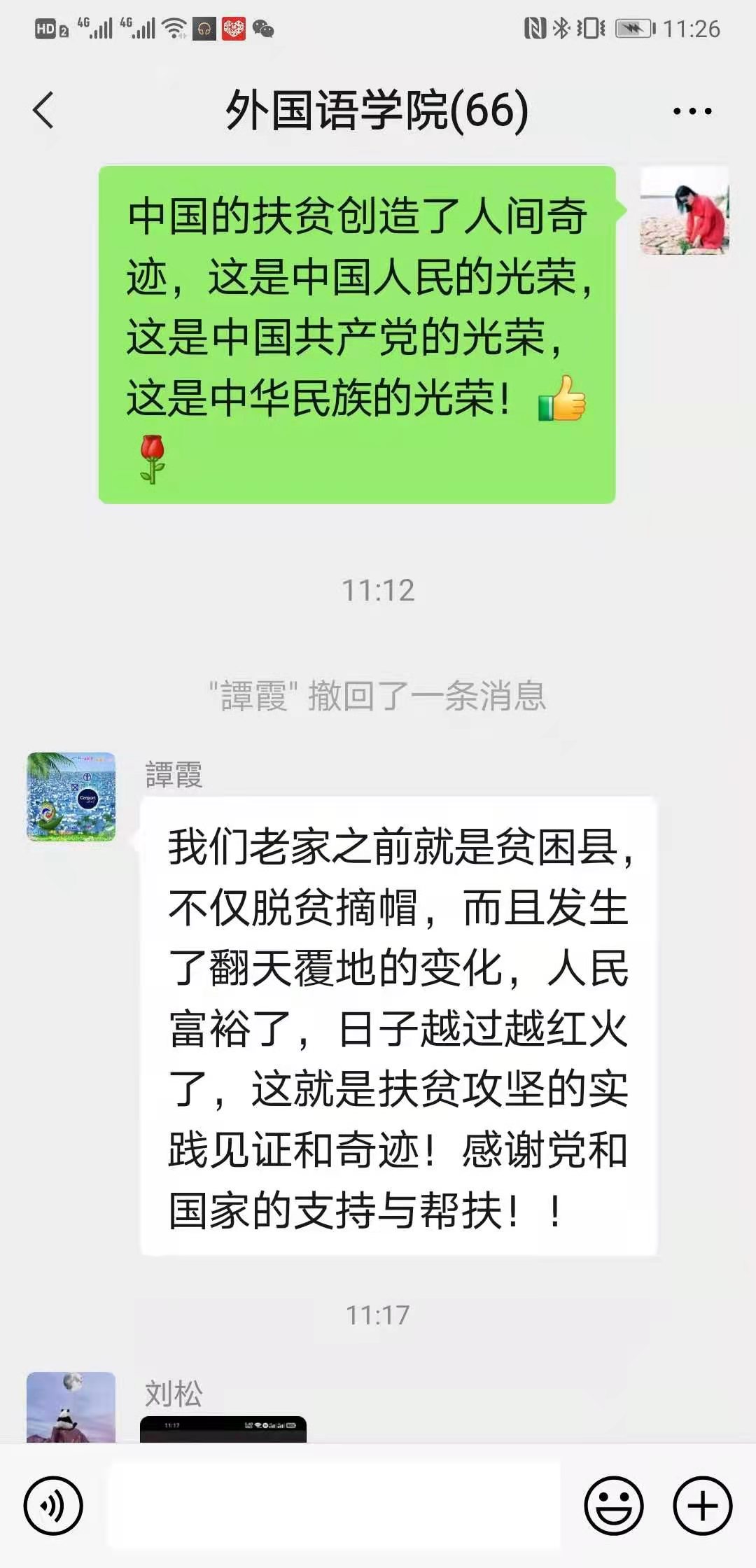Tap the Bluetooth icon in status bar
This screenshot has width=756, height=1568.
(x=562, y=29)
